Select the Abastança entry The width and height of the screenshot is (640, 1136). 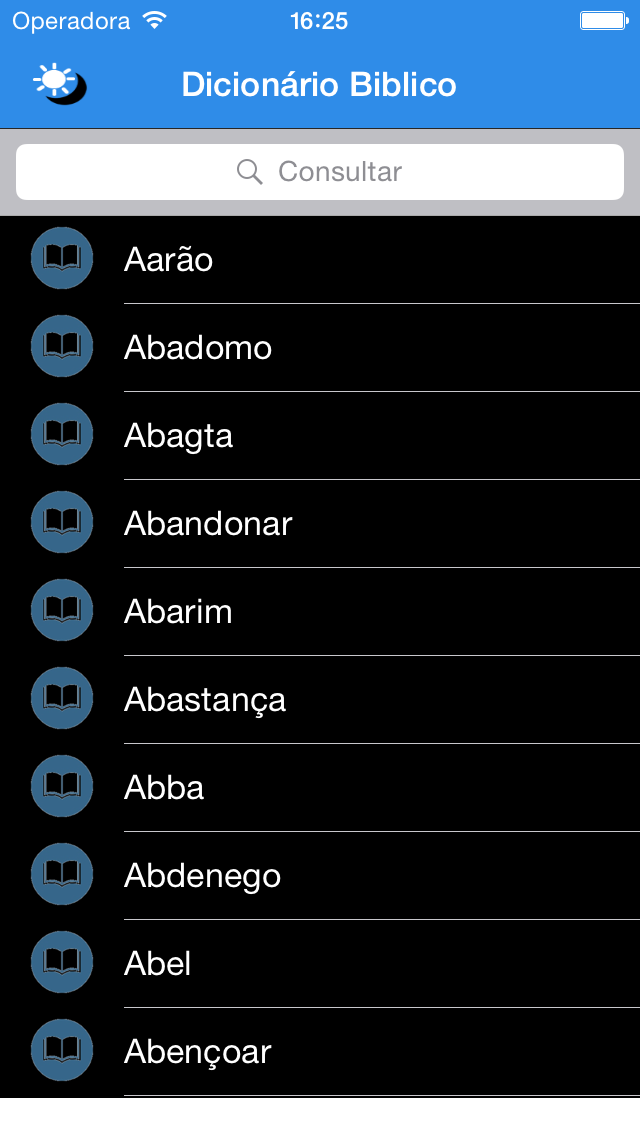coord(320,699)
